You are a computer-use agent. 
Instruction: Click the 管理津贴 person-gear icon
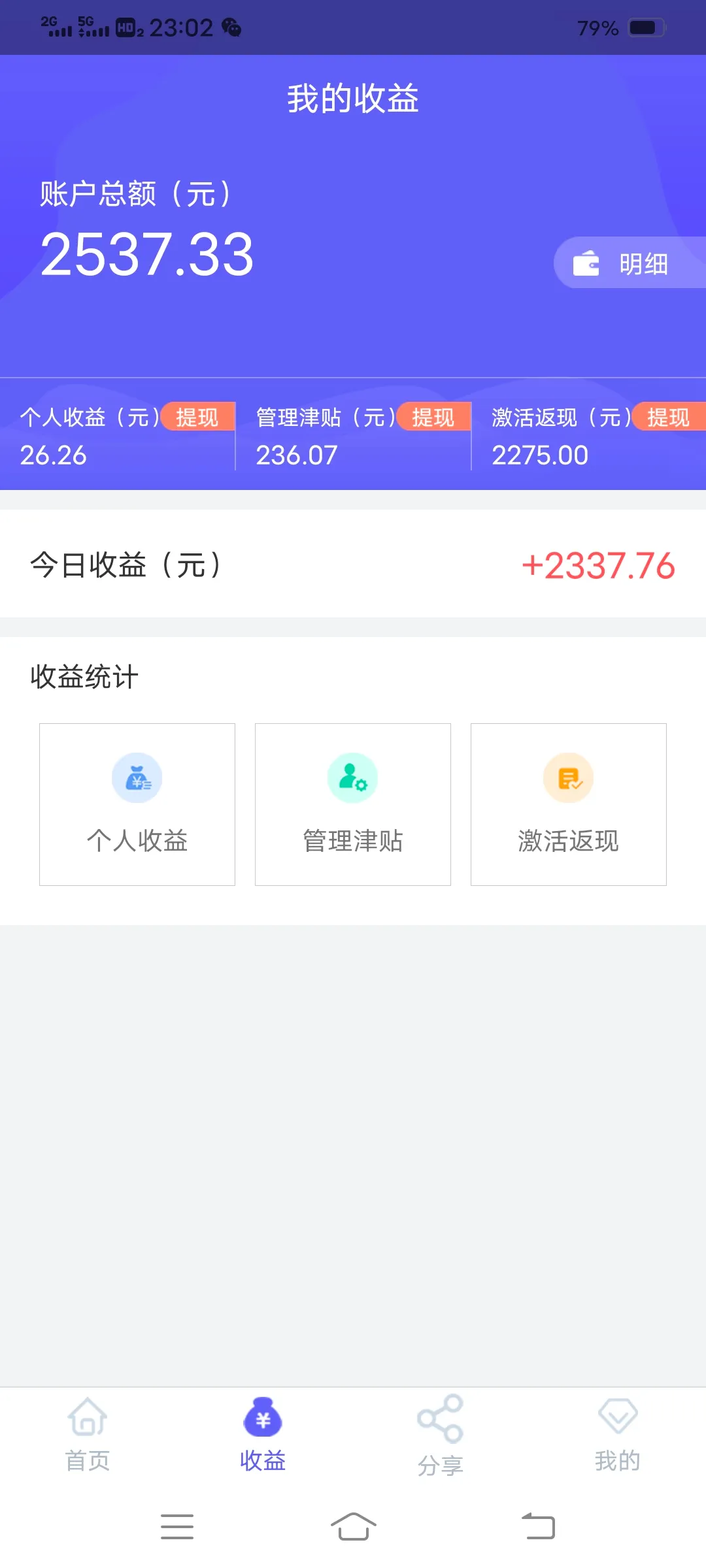pos(352,777)
